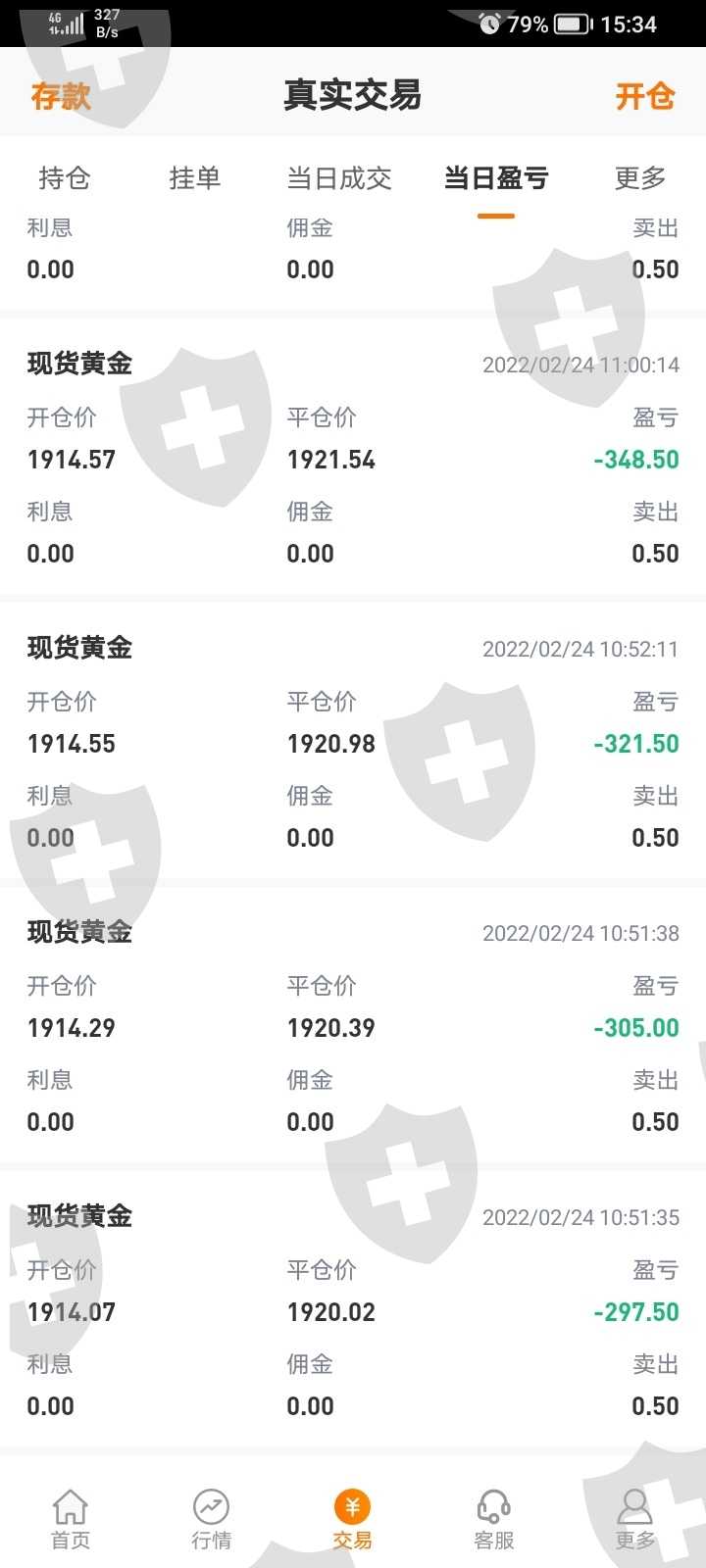Open 客服 customer service
Screen dimensions: 706x1568
tap(493, 1519)
